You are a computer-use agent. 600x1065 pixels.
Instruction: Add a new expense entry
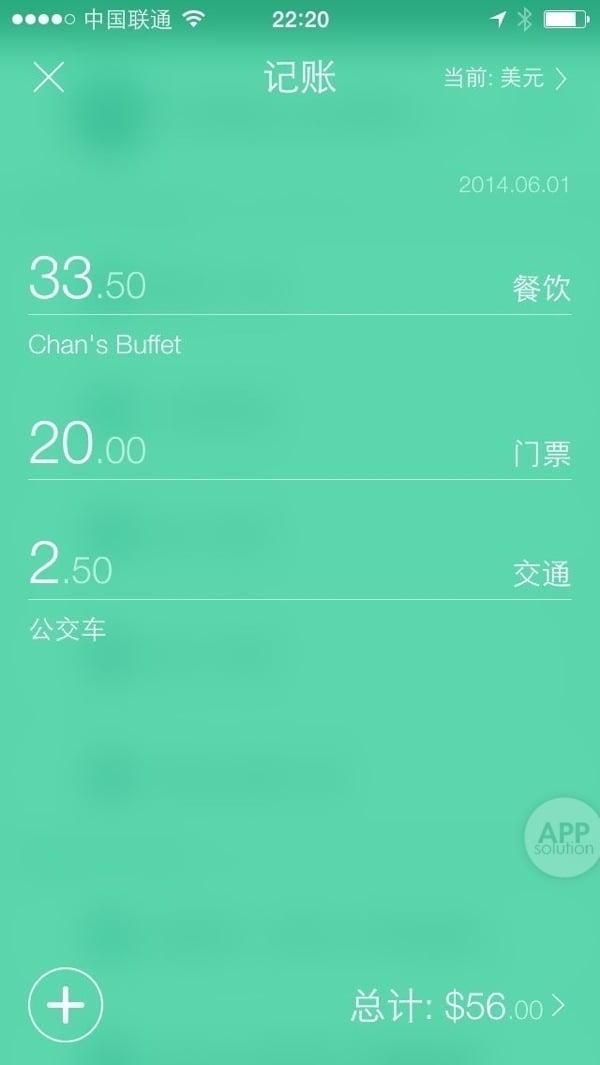coord(66,1005)
